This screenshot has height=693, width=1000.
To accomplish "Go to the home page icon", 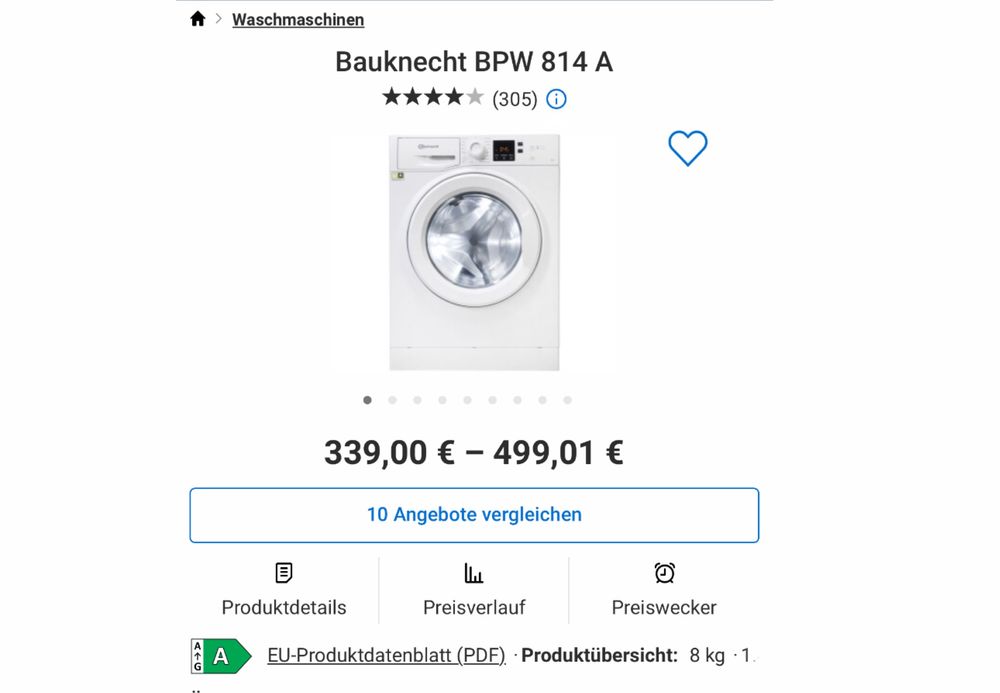I will click(x=198, y=19).
